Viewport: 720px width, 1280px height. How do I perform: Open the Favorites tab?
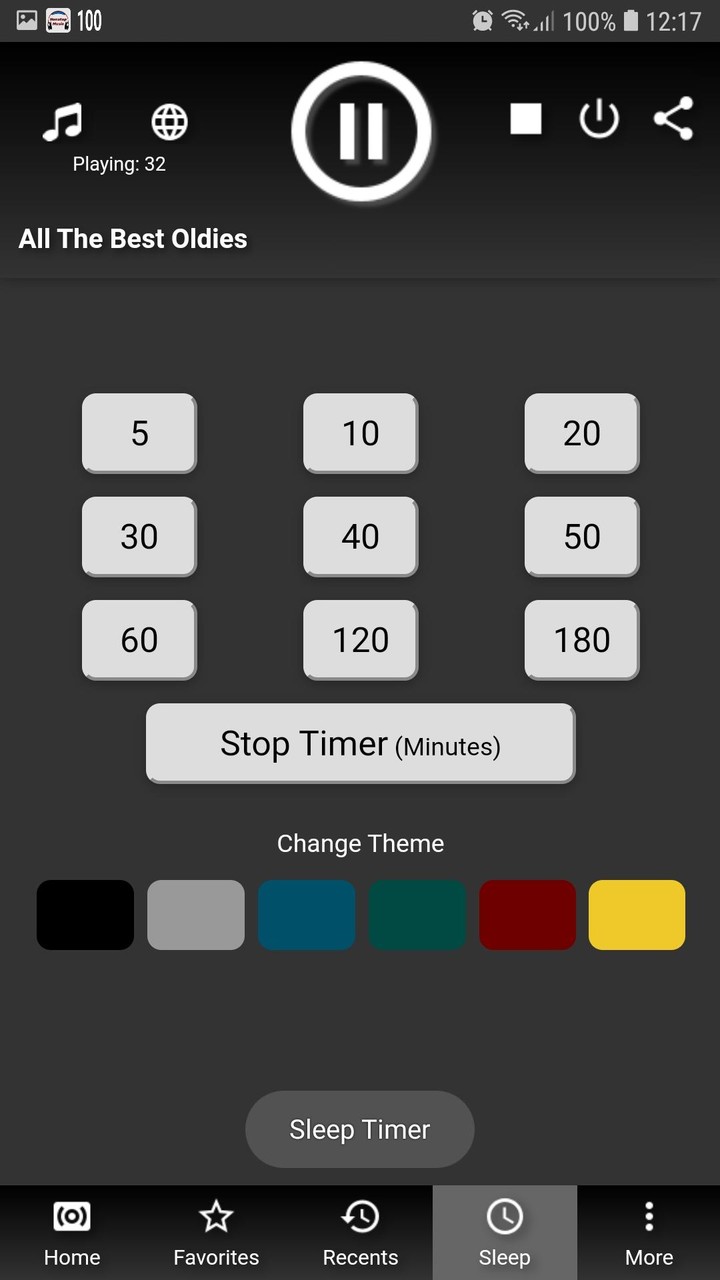click(216, 1233)
